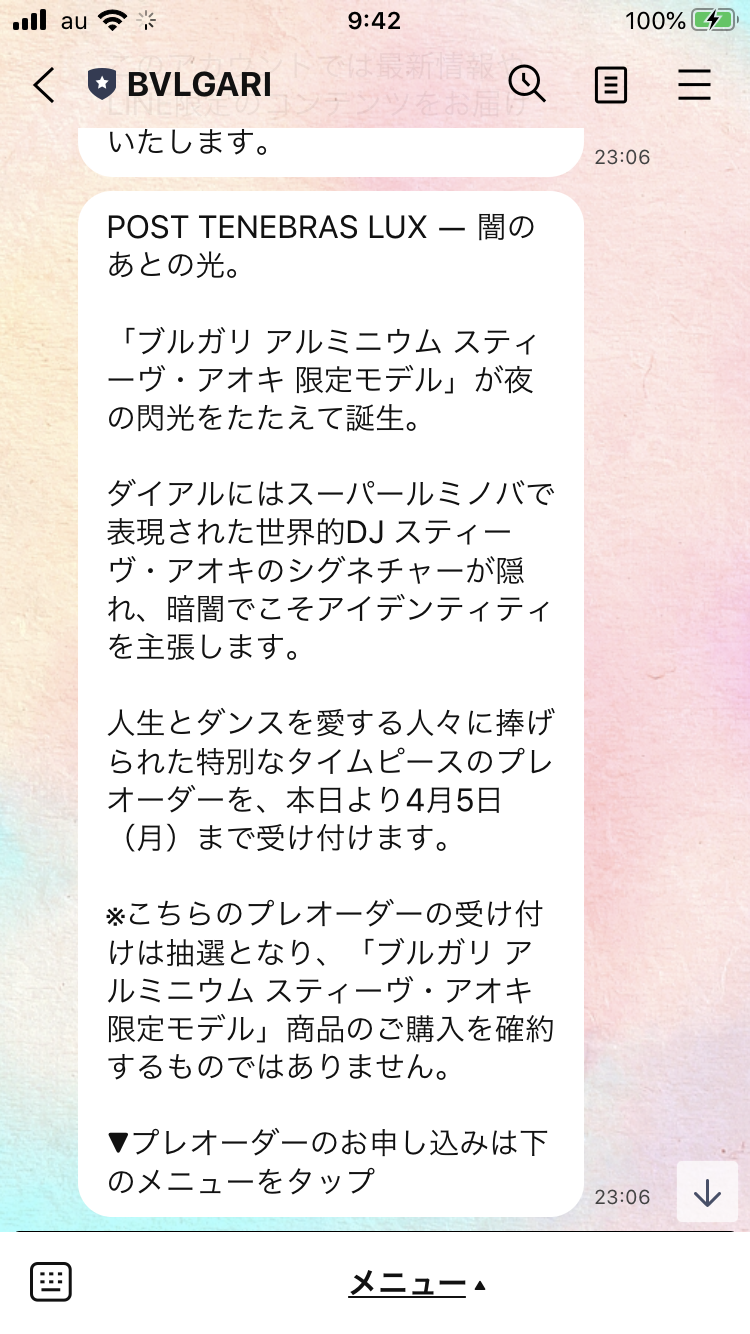
Task: Expand the メニュー menu
Action: pyautogui.click(x=417, y=1284)
